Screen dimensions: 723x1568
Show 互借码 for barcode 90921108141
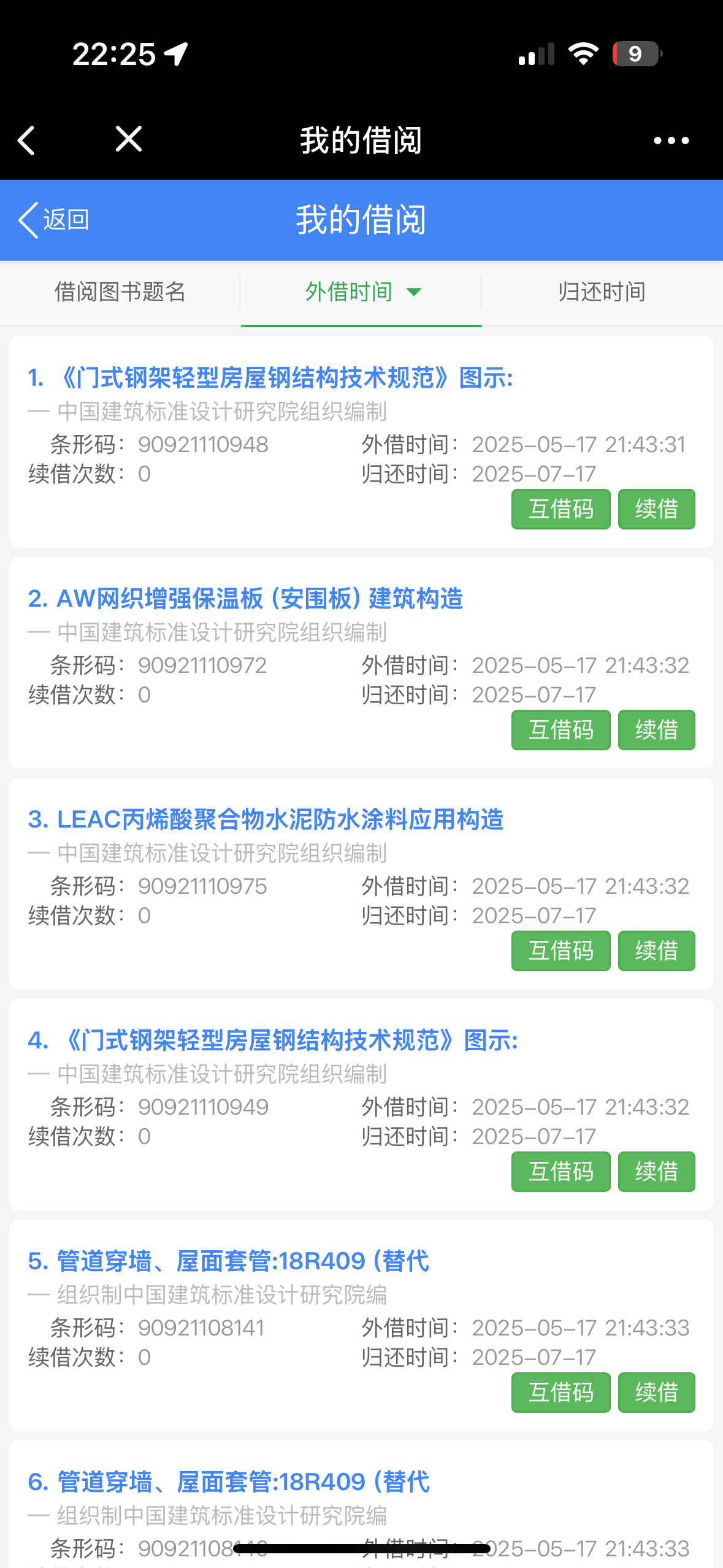560,1392
